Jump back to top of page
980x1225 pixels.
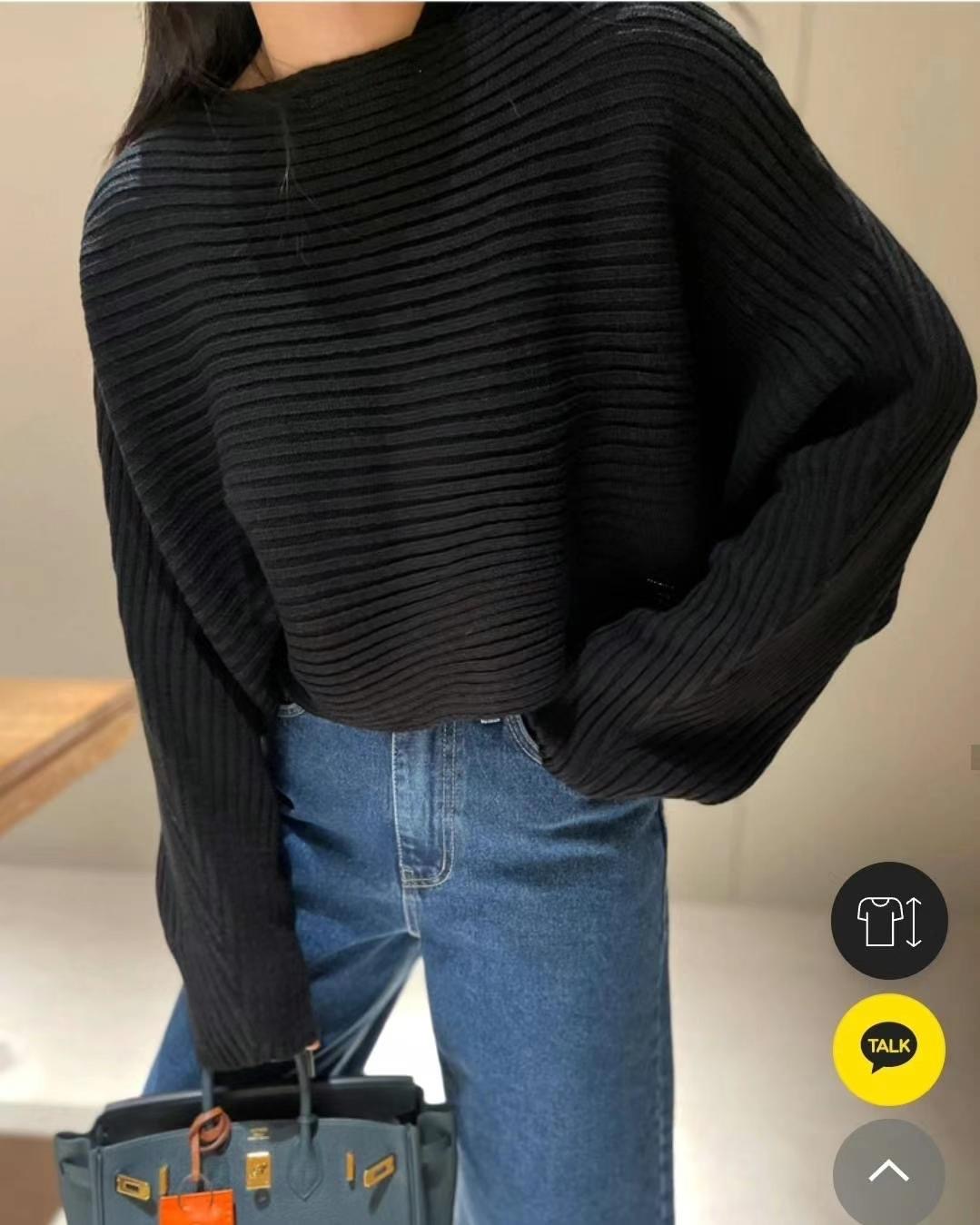point(888,1171)
